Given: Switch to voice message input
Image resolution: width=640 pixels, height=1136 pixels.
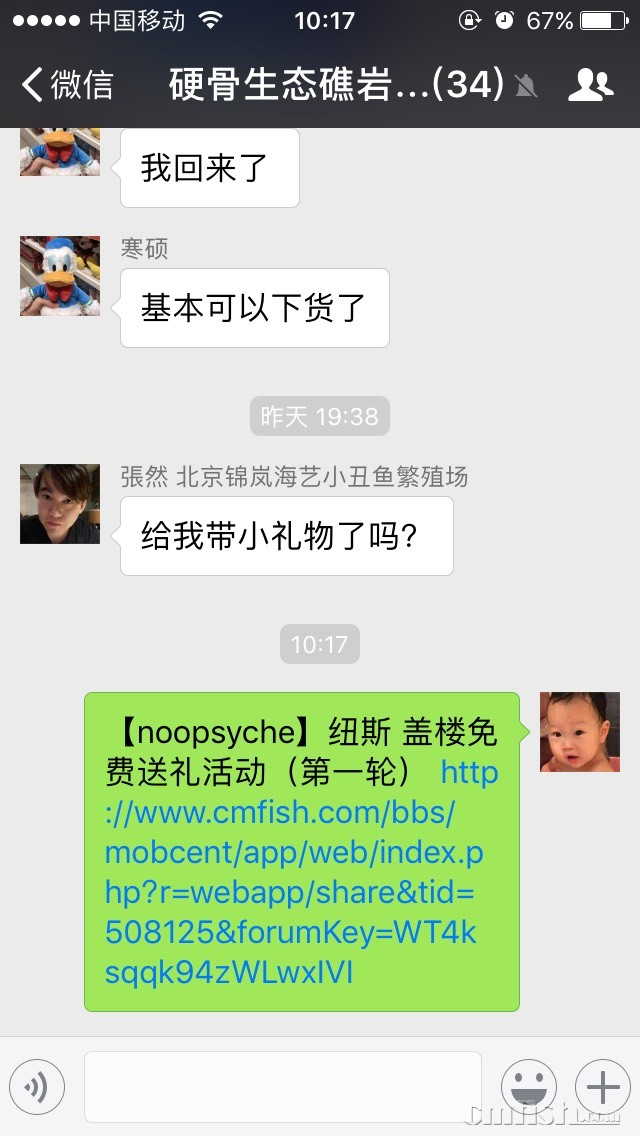Looking at the screenshot, I should (37, 1087).
